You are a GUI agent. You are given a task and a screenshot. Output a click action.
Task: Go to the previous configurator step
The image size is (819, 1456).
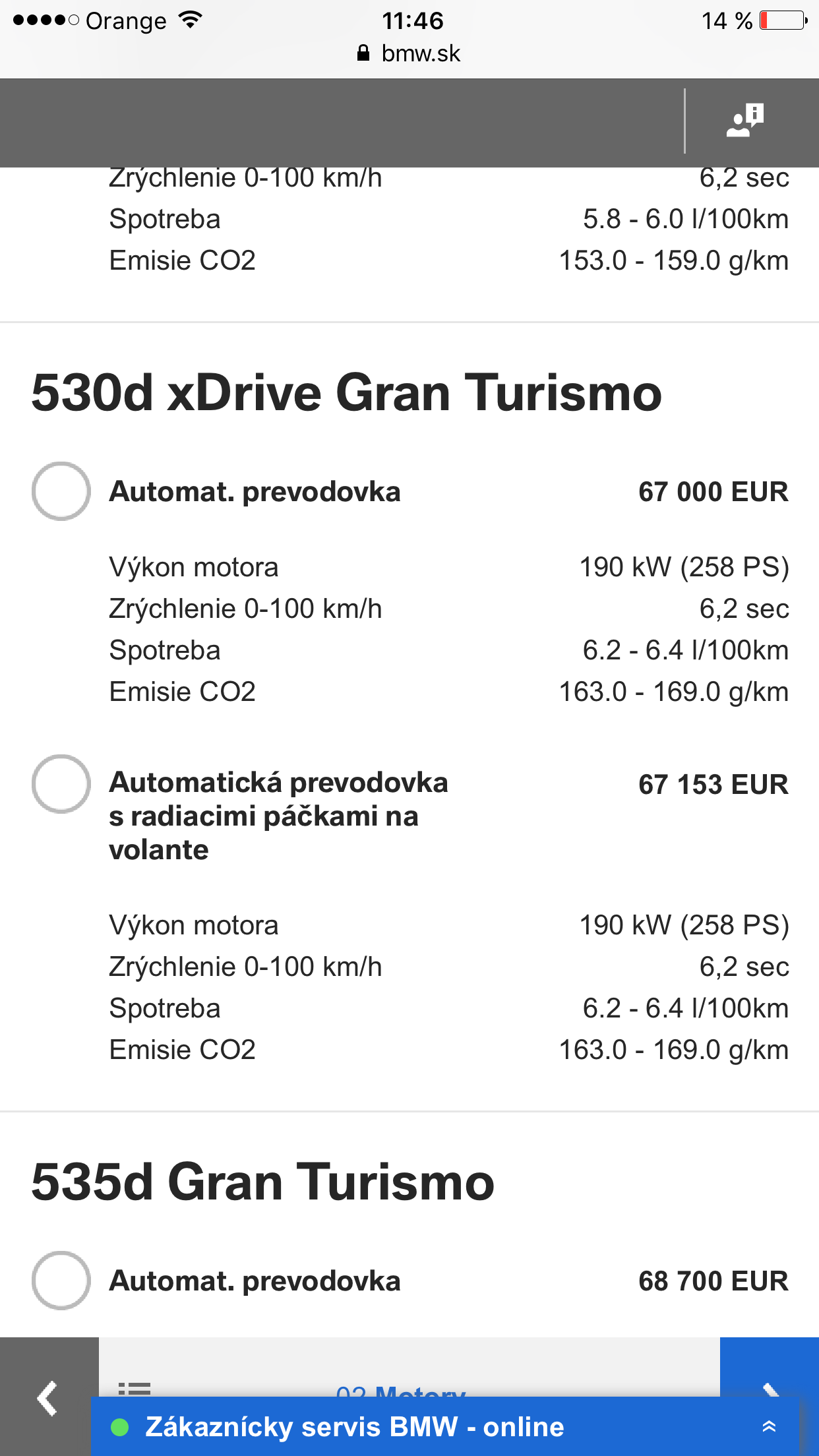click(x=47, y=1397)
